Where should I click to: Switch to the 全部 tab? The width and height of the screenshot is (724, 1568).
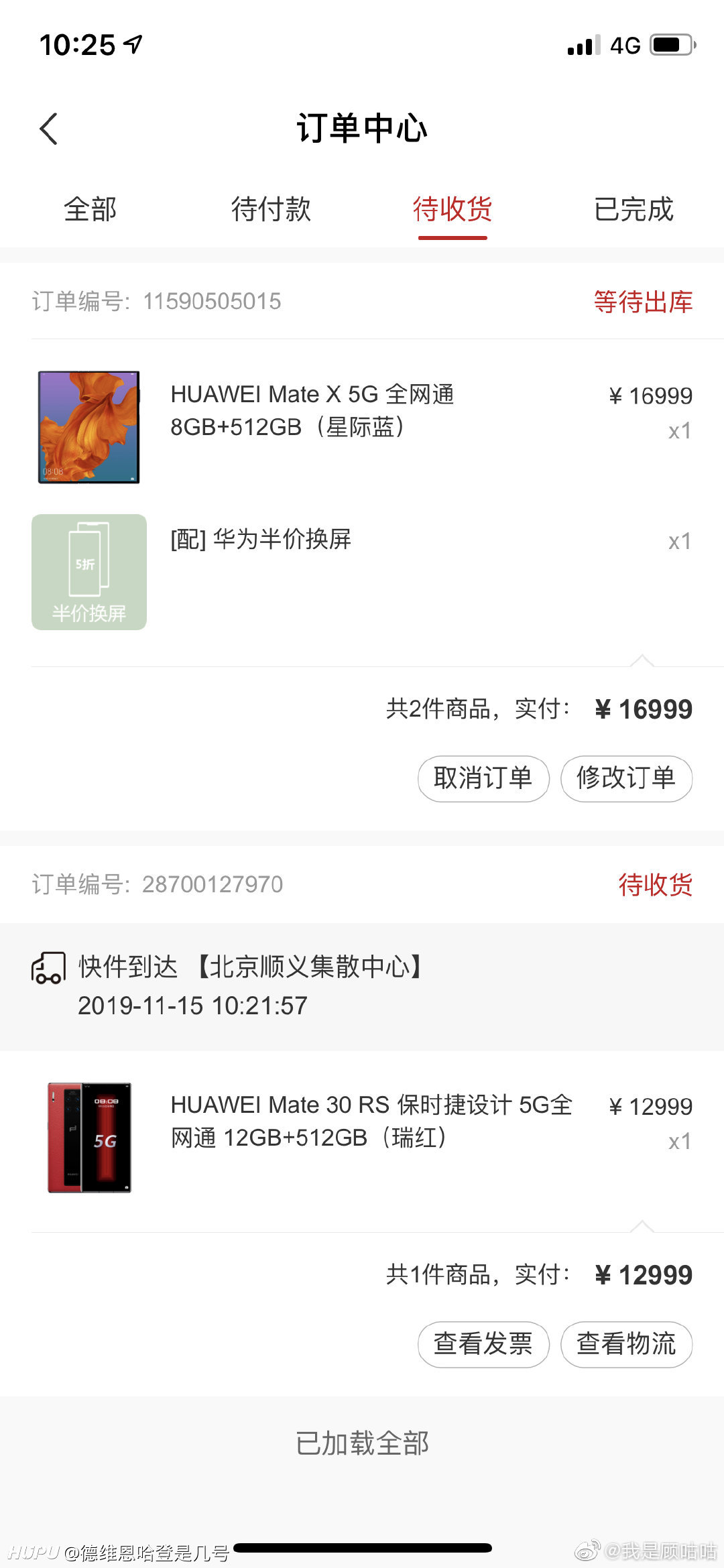click(90, 209)
